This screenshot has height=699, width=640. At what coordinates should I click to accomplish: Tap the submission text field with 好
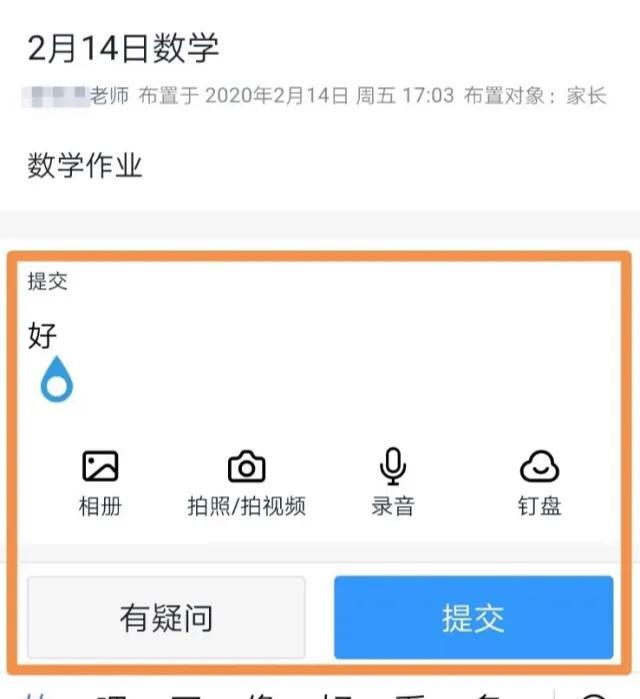[300, 338]
